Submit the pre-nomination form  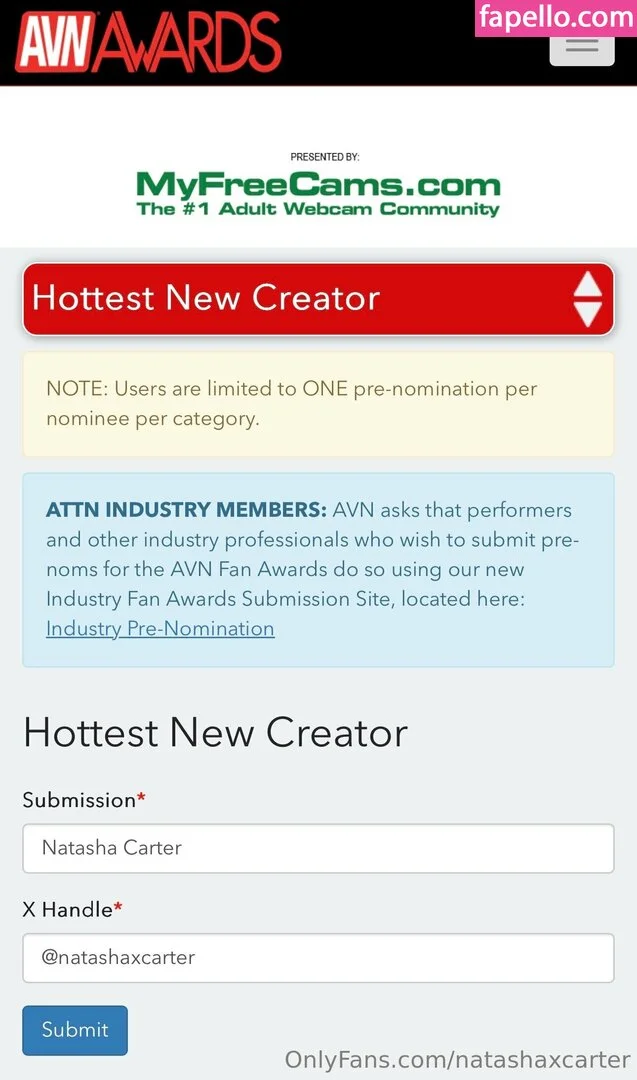click(x=75, y=1030)
